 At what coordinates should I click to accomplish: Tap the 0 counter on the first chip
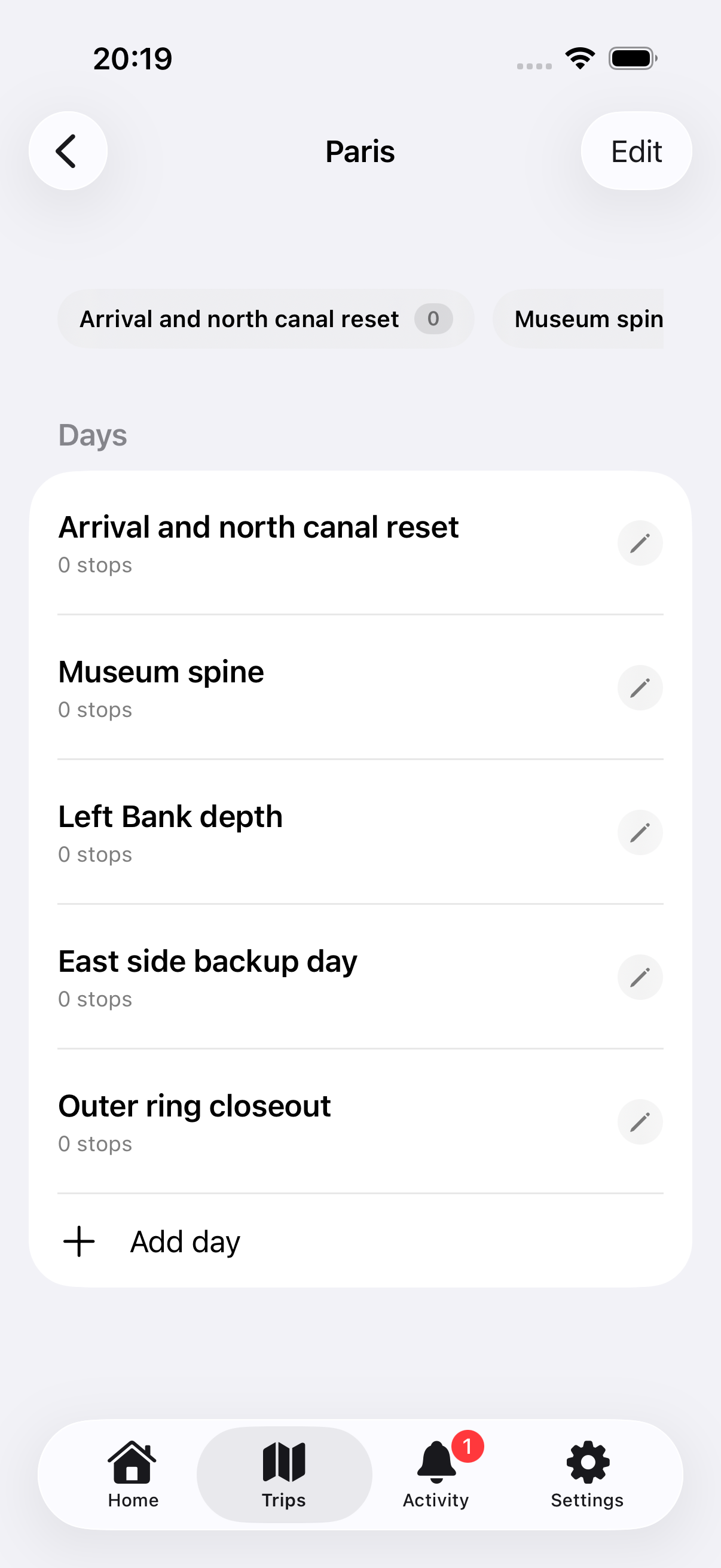433,318
